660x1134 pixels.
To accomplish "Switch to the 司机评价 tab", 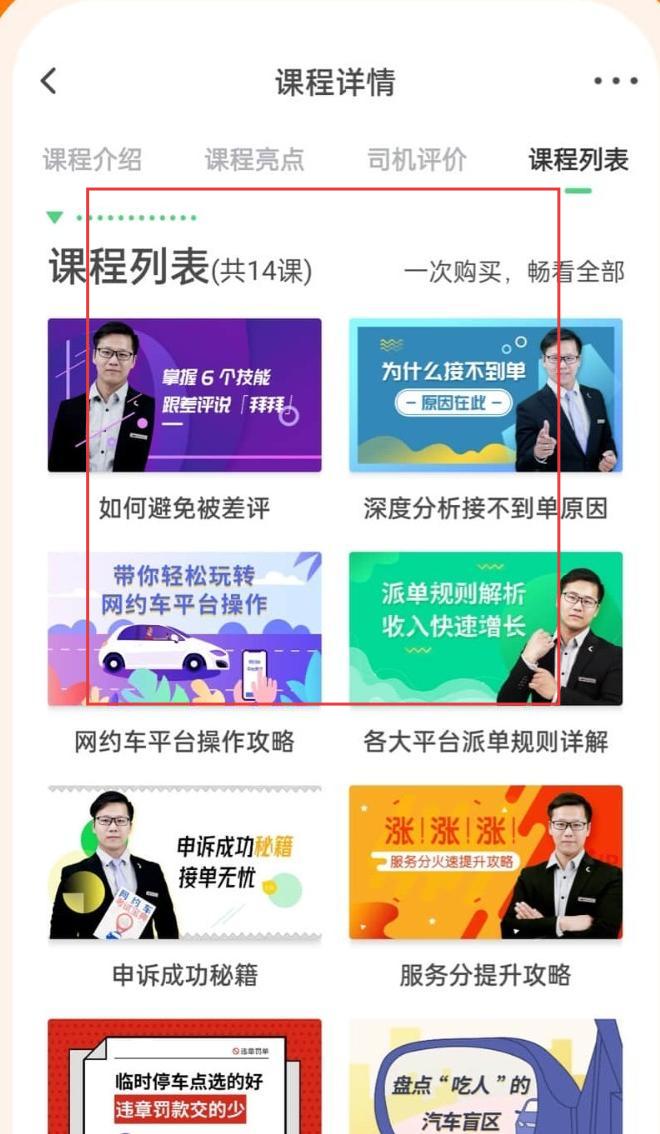I will (416, 159).
